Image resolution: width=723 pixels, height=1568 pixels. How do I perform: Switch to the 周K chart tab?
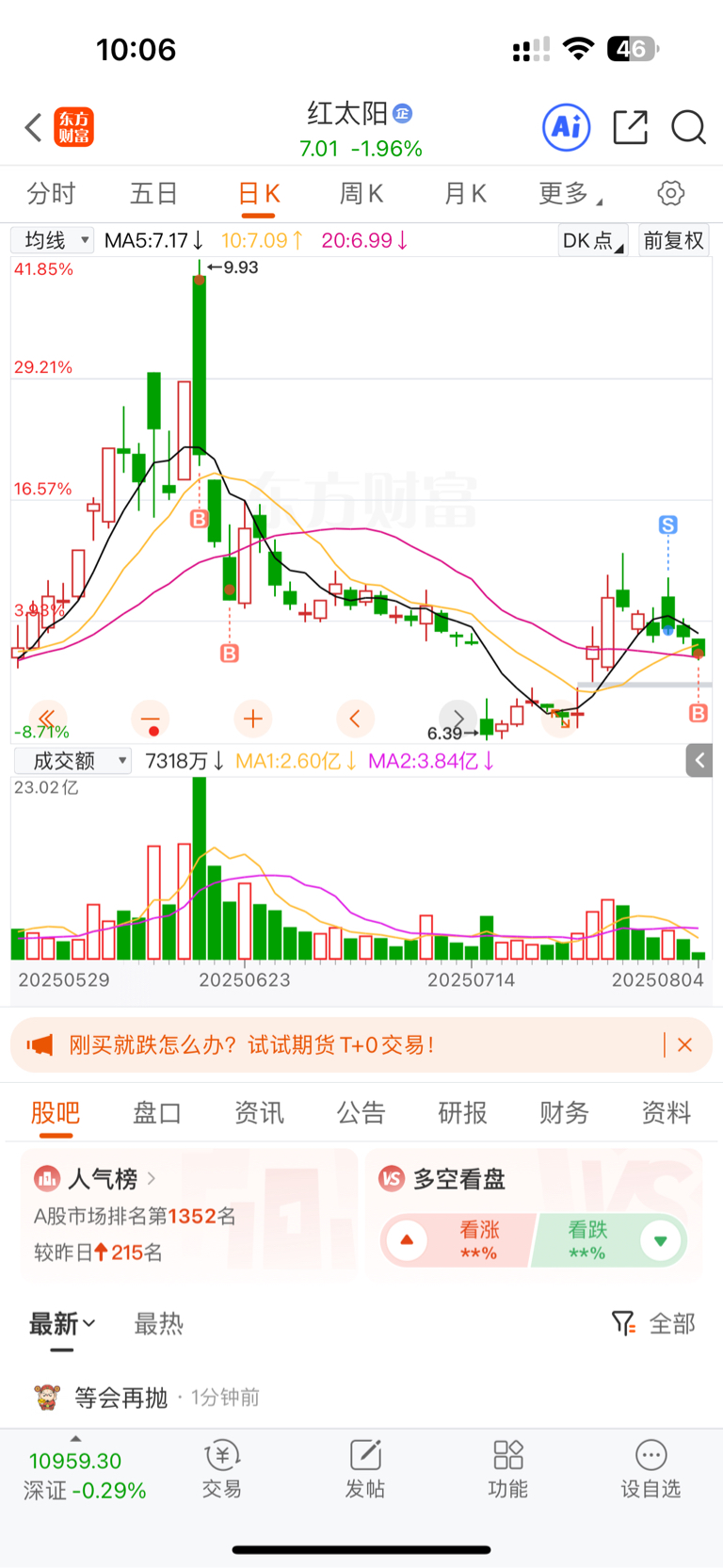coord(361,194)
